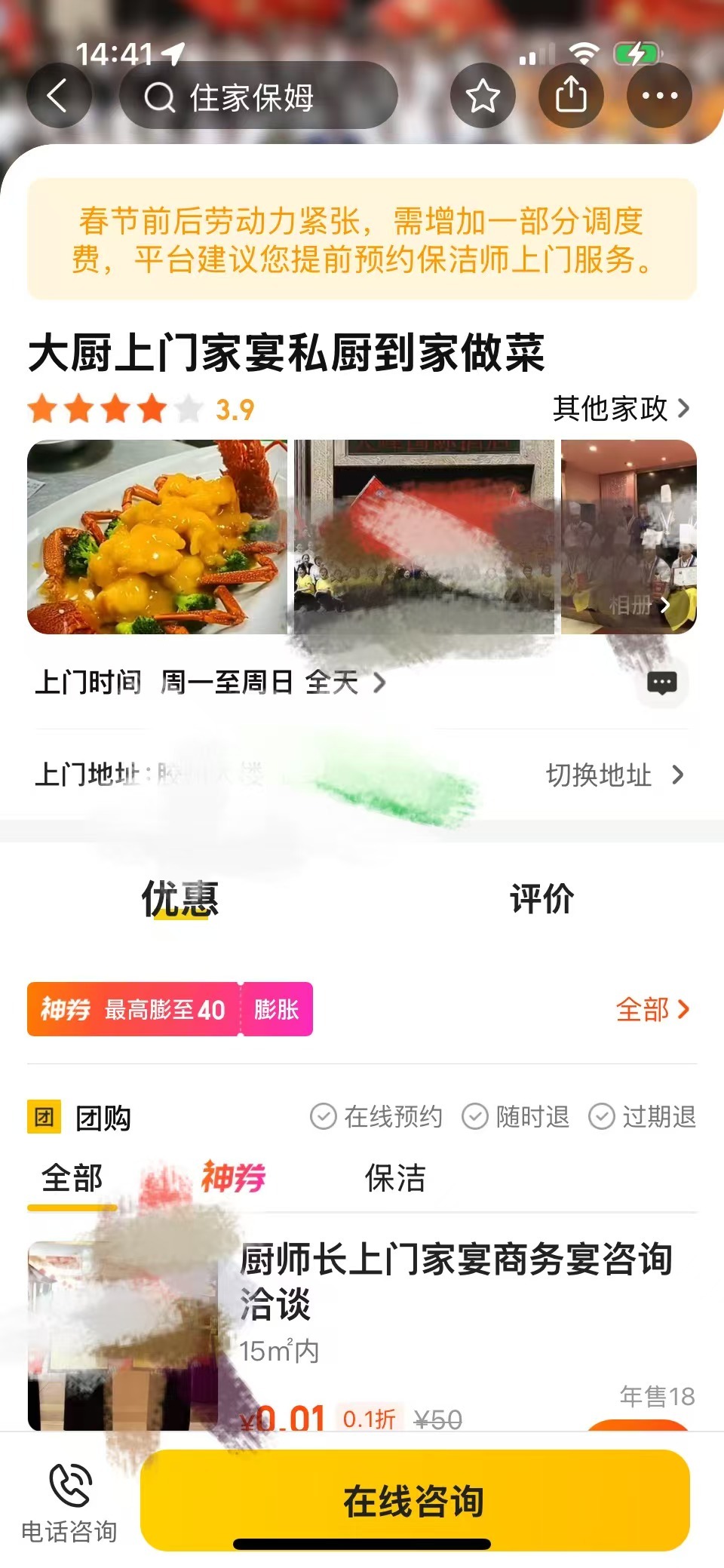Switch to the 评价 tab
The height and width of the screenshot is (1568, 724).
[x=541, y=899]
